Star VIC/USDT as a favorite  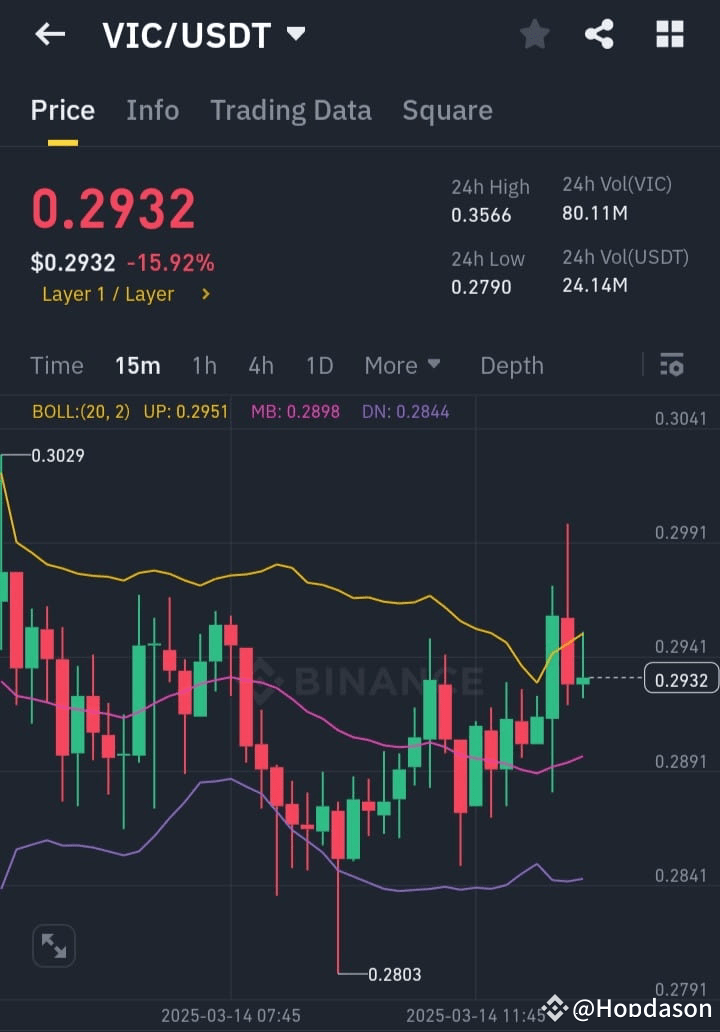534,34
